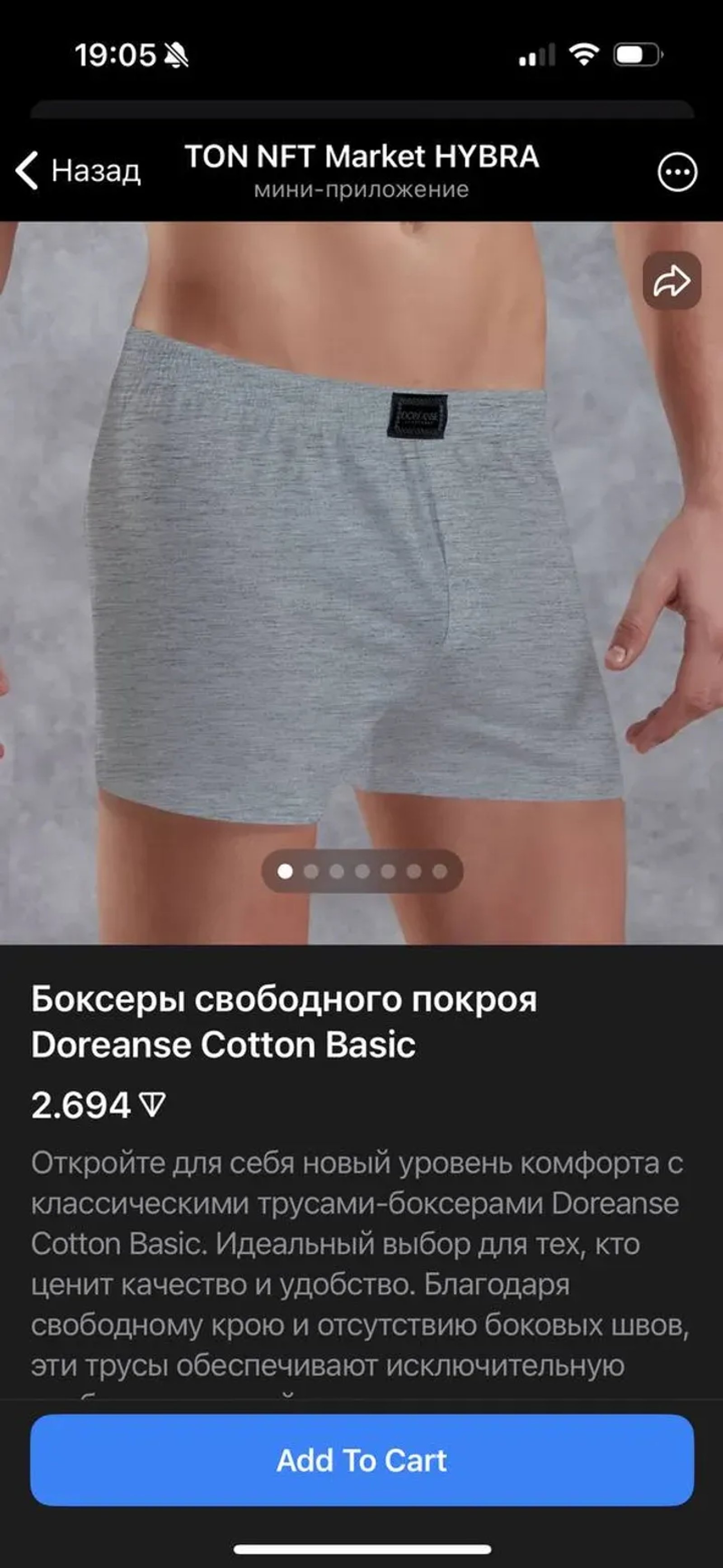Jump to second image via page indicator
Screen dimensions: 723x1568
click(x=311, y=872)
